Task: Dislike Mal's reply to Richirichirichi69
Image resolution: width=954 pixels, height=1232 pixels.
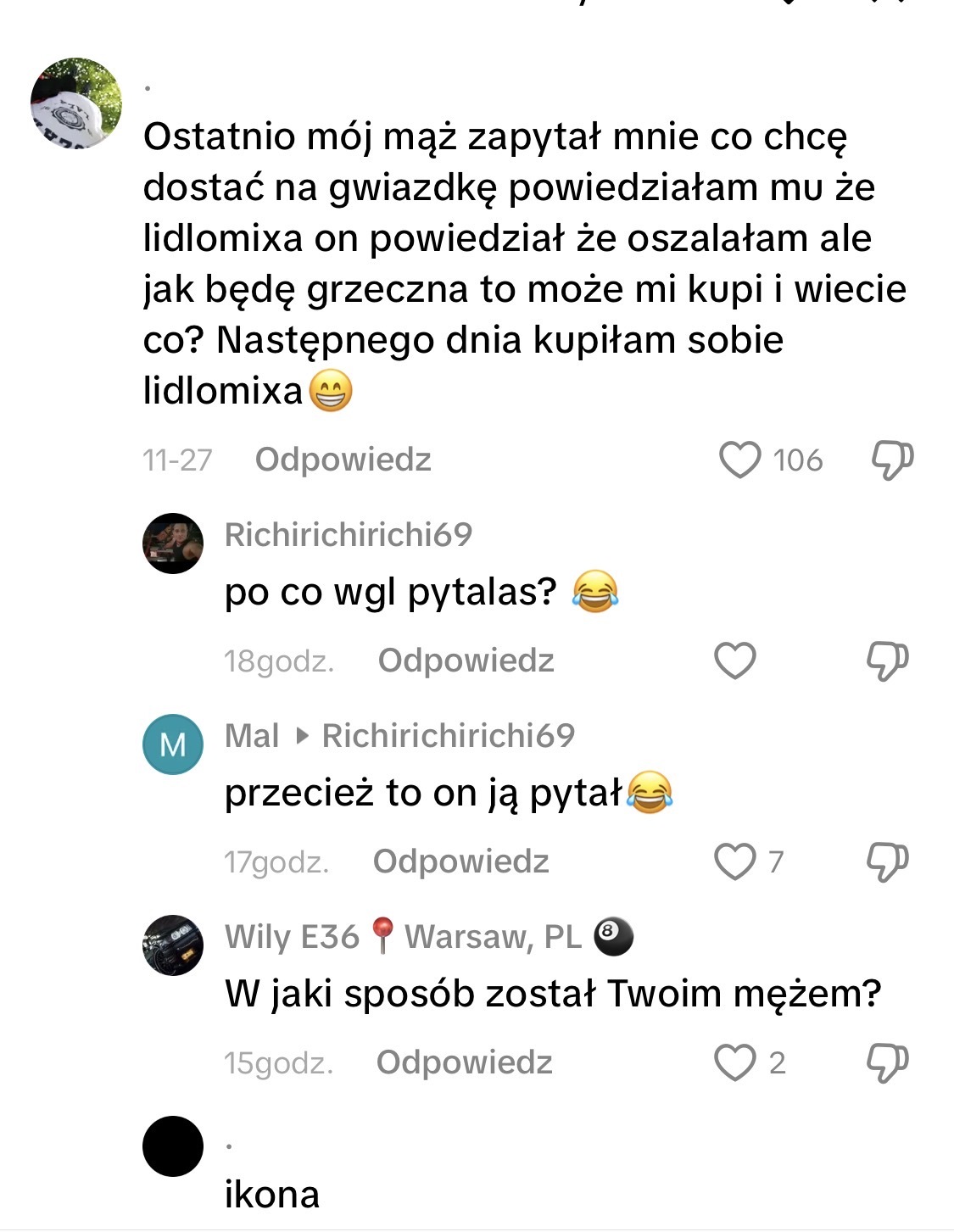Action: pyautogui.click(x=887, y=861)
